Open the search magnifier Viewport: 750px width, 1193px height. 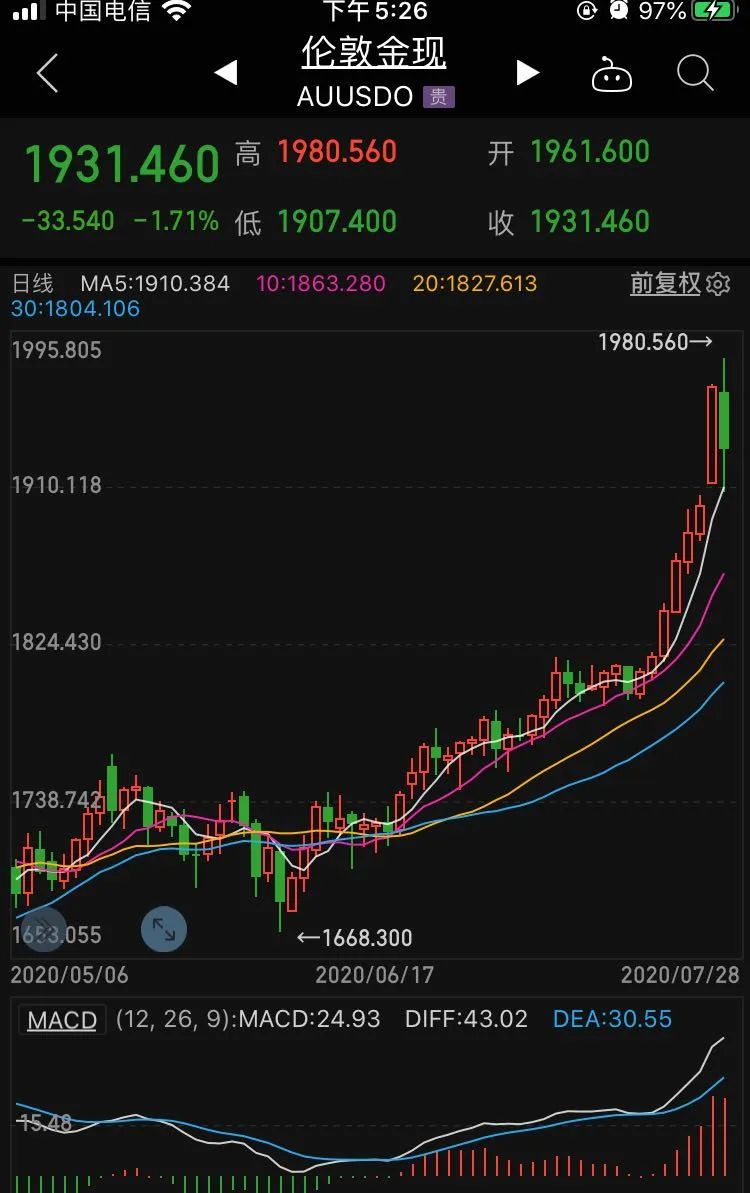tap(694, 73)
